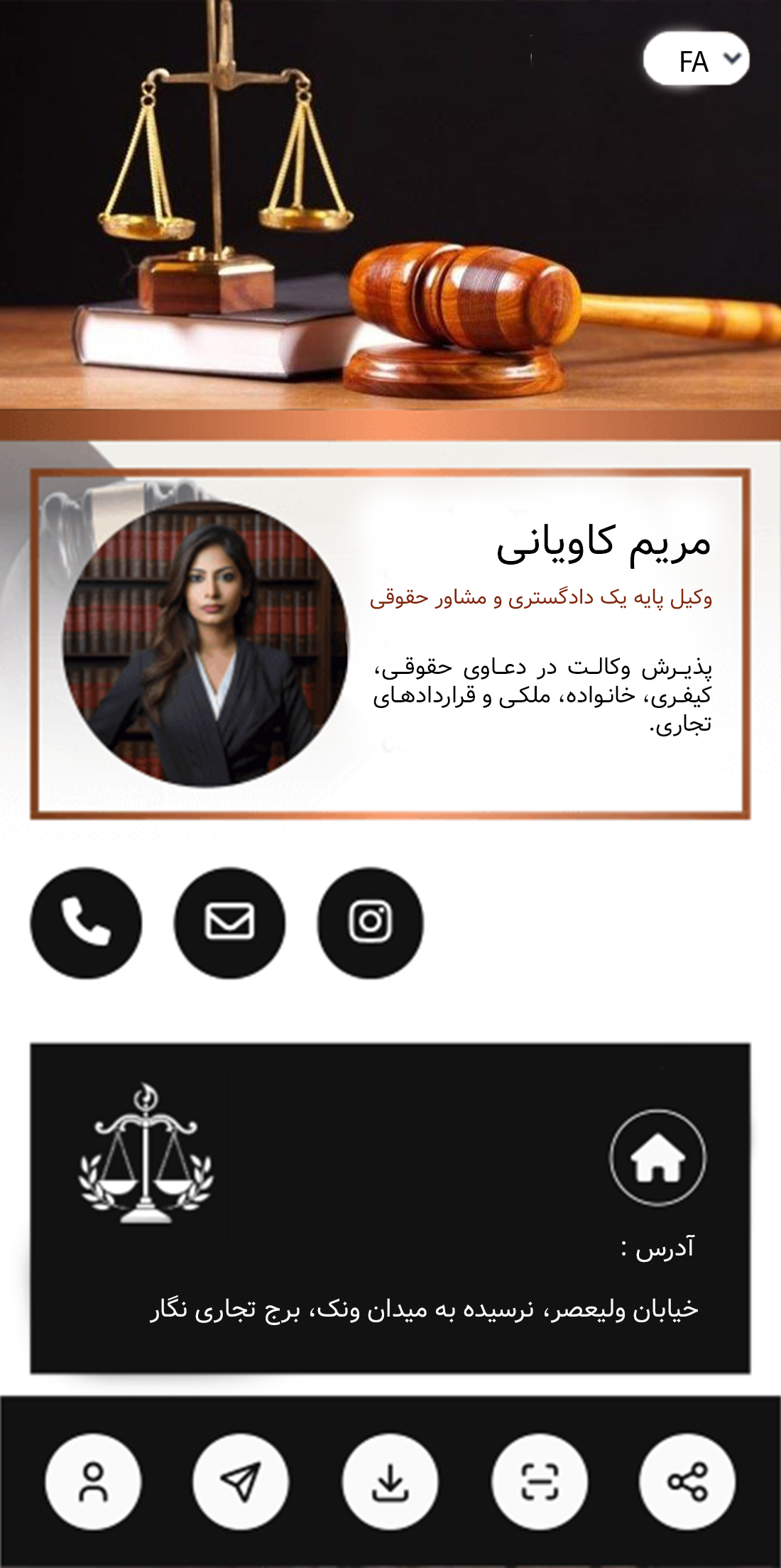Send an email via envelope icon
The image size is (781, 1568).
coord(229,922)
